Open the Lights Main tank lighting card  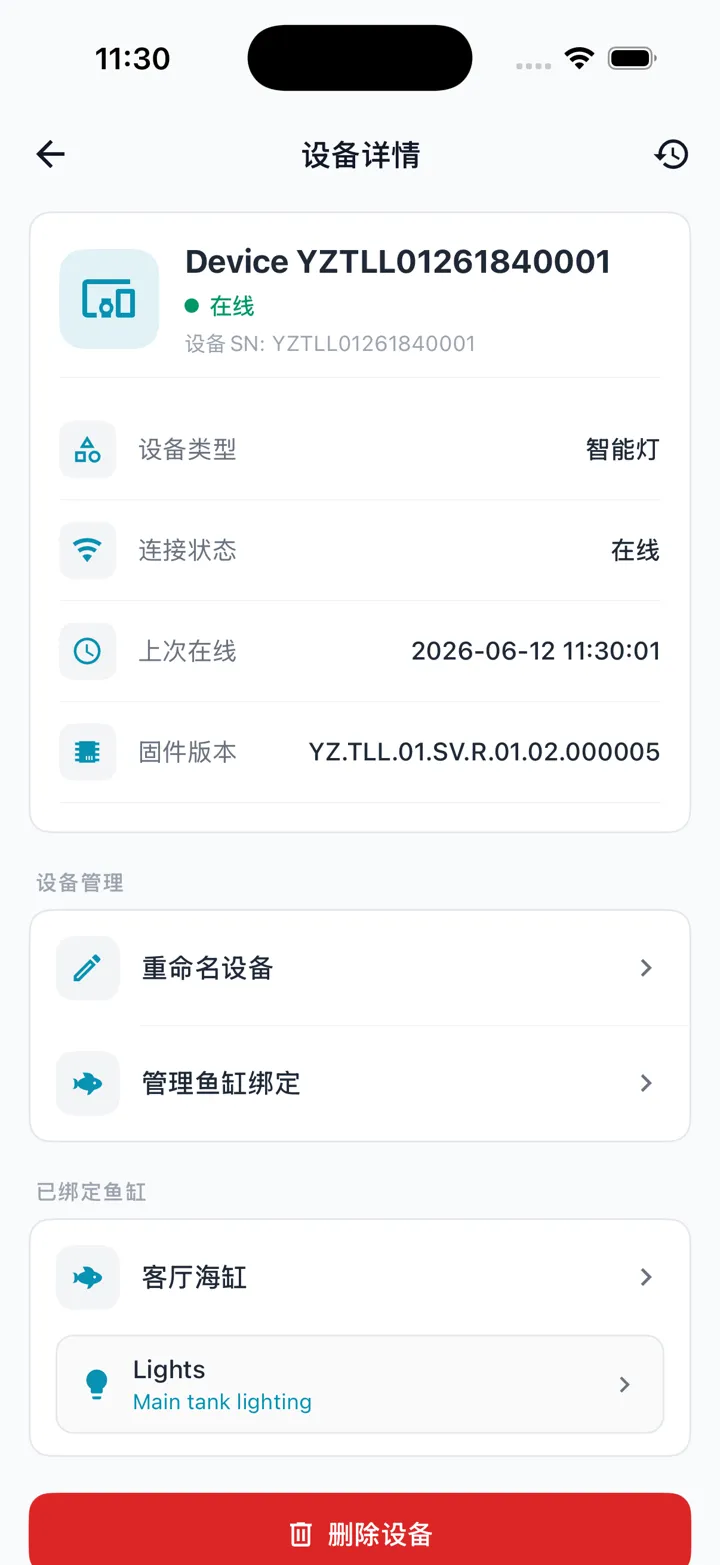coord(360,1384)
